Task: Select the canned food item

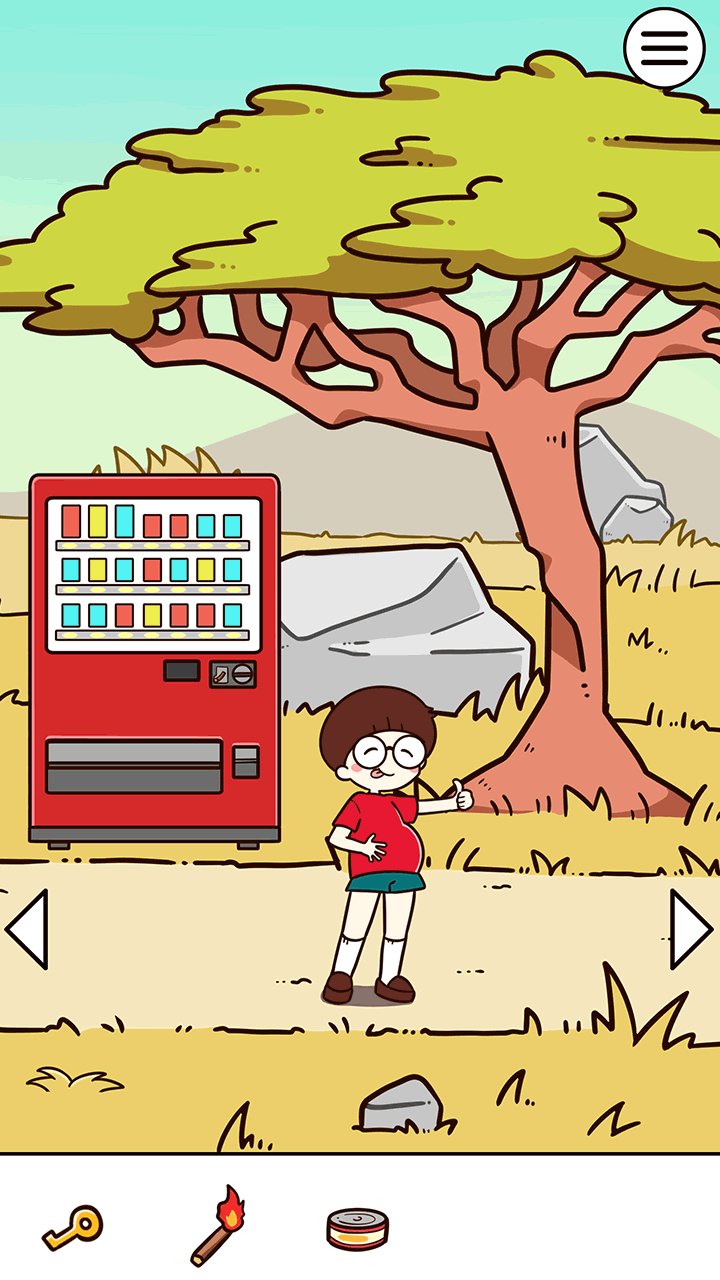Action: click(x=358, y=1229)
